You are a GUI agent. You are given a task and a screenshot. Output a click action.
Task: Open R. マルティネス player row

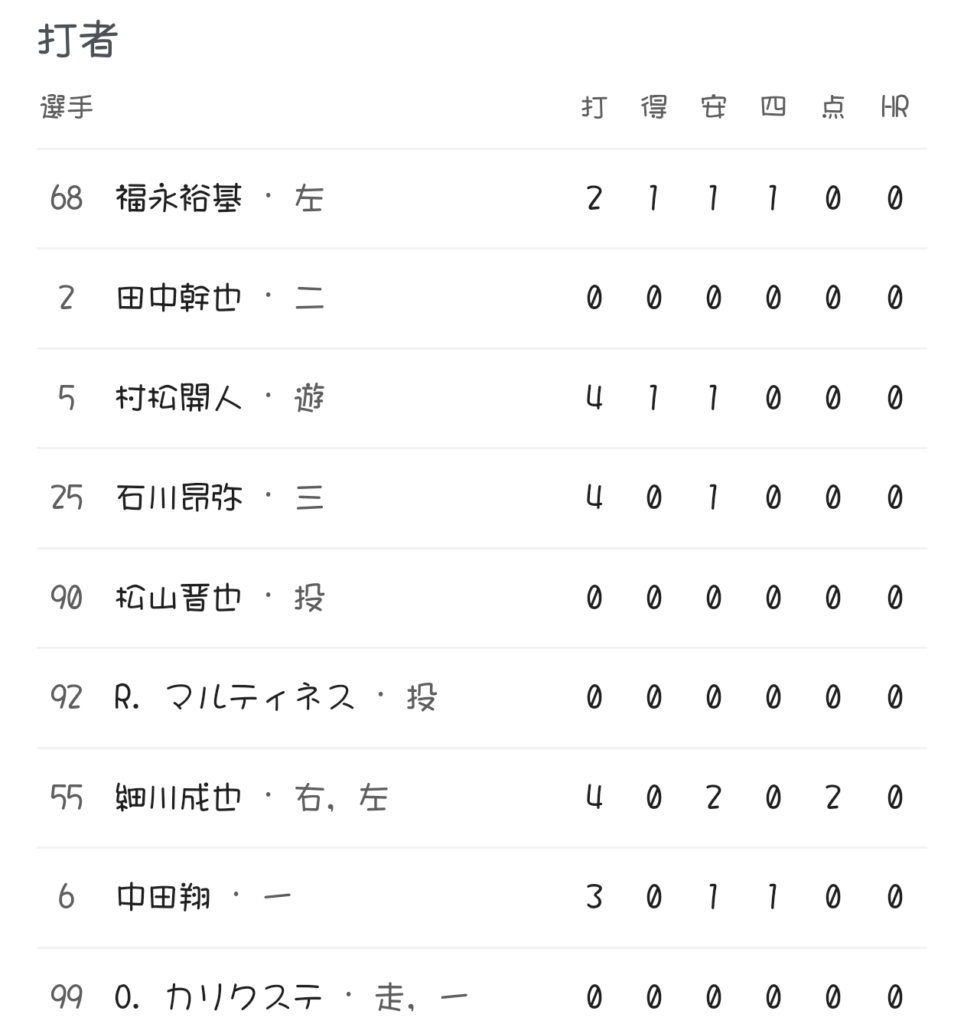point(235,697)
